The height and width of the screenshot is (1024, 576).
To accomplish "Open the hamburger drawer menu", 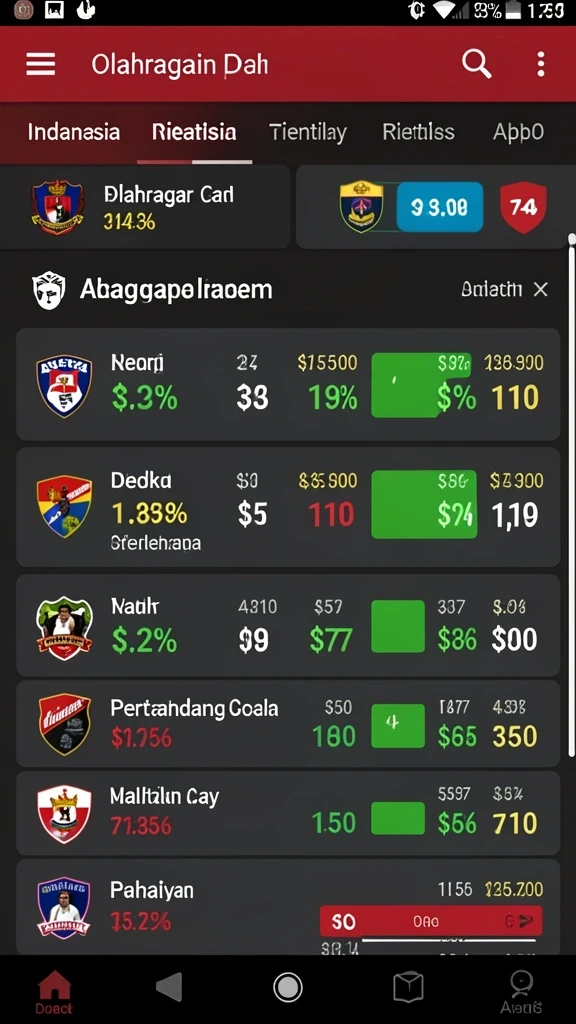I will tap(40, 65).
